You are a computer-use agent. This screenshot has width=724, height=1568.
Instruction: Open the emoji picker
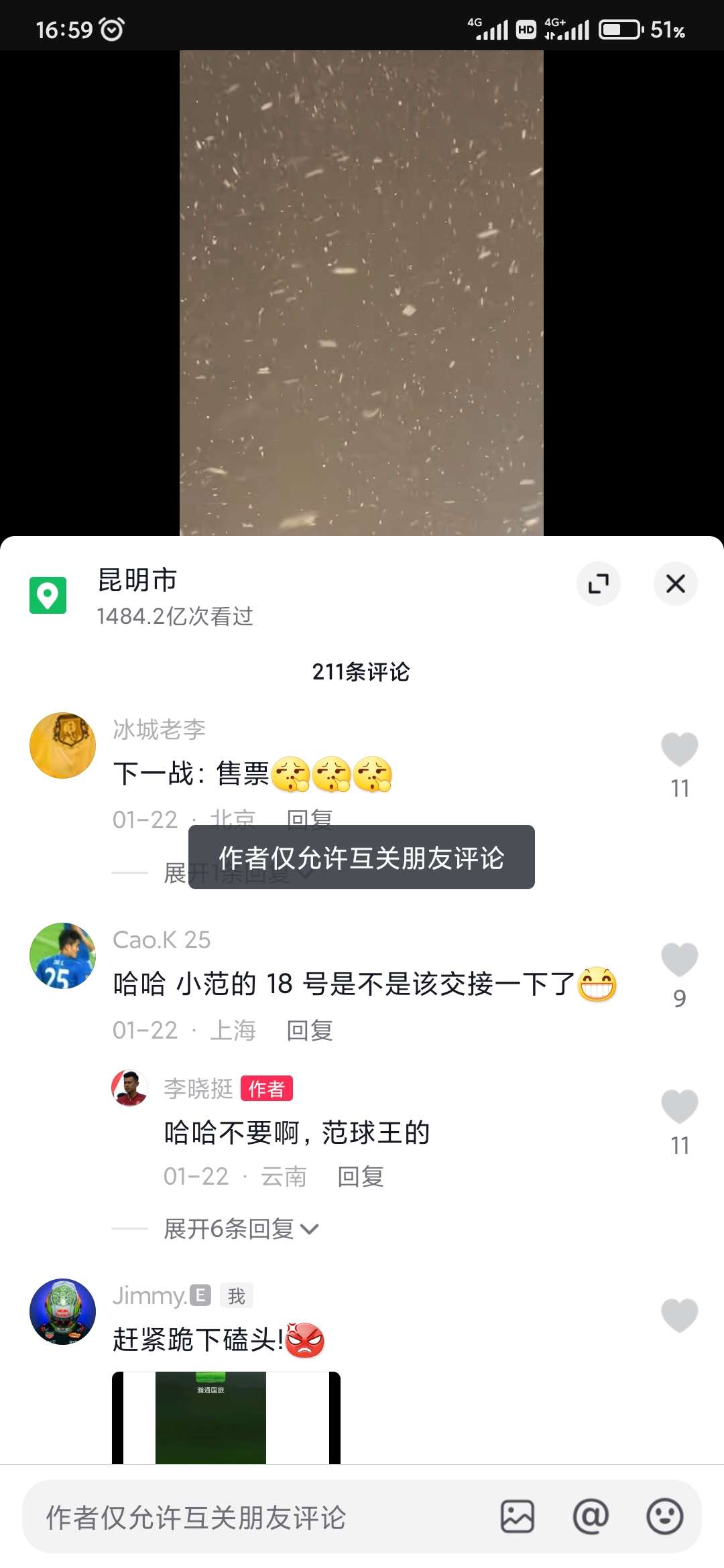664,1516
